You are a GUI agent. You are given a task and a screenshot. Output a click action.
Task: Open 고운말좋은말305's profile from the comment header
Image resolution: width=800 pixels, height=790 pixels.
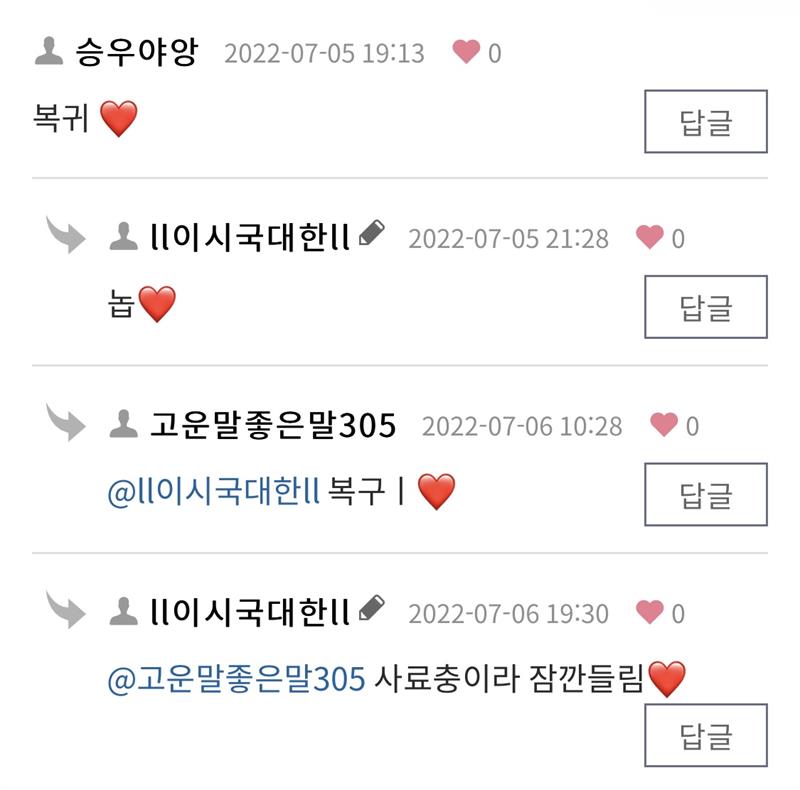[x=272, y=426]
